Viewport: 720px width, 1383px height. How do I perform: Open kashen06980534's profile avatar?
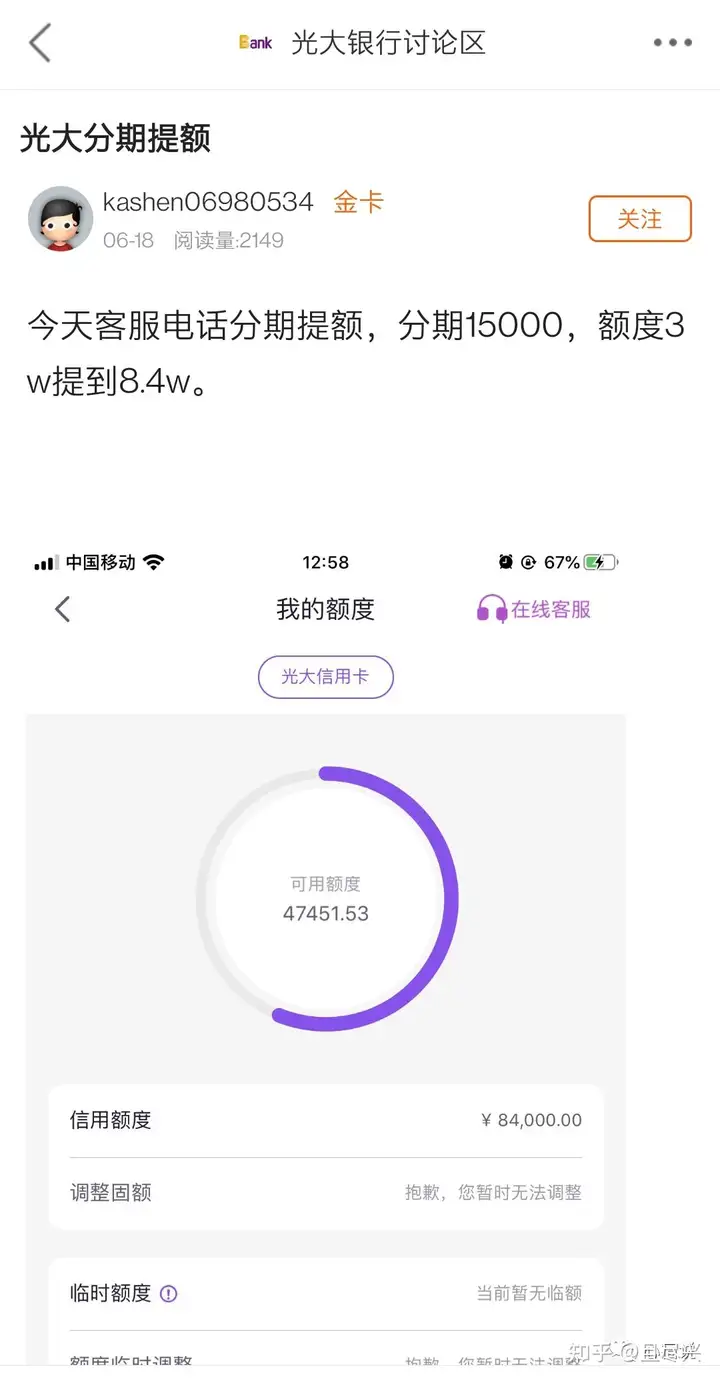click(x=61, y=219)
